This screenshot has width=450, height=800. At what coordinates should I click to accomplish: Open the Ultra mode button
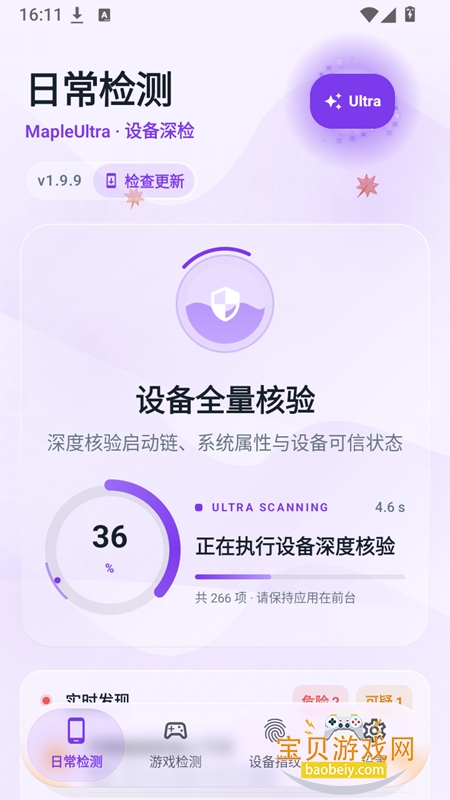click(353, 101)
